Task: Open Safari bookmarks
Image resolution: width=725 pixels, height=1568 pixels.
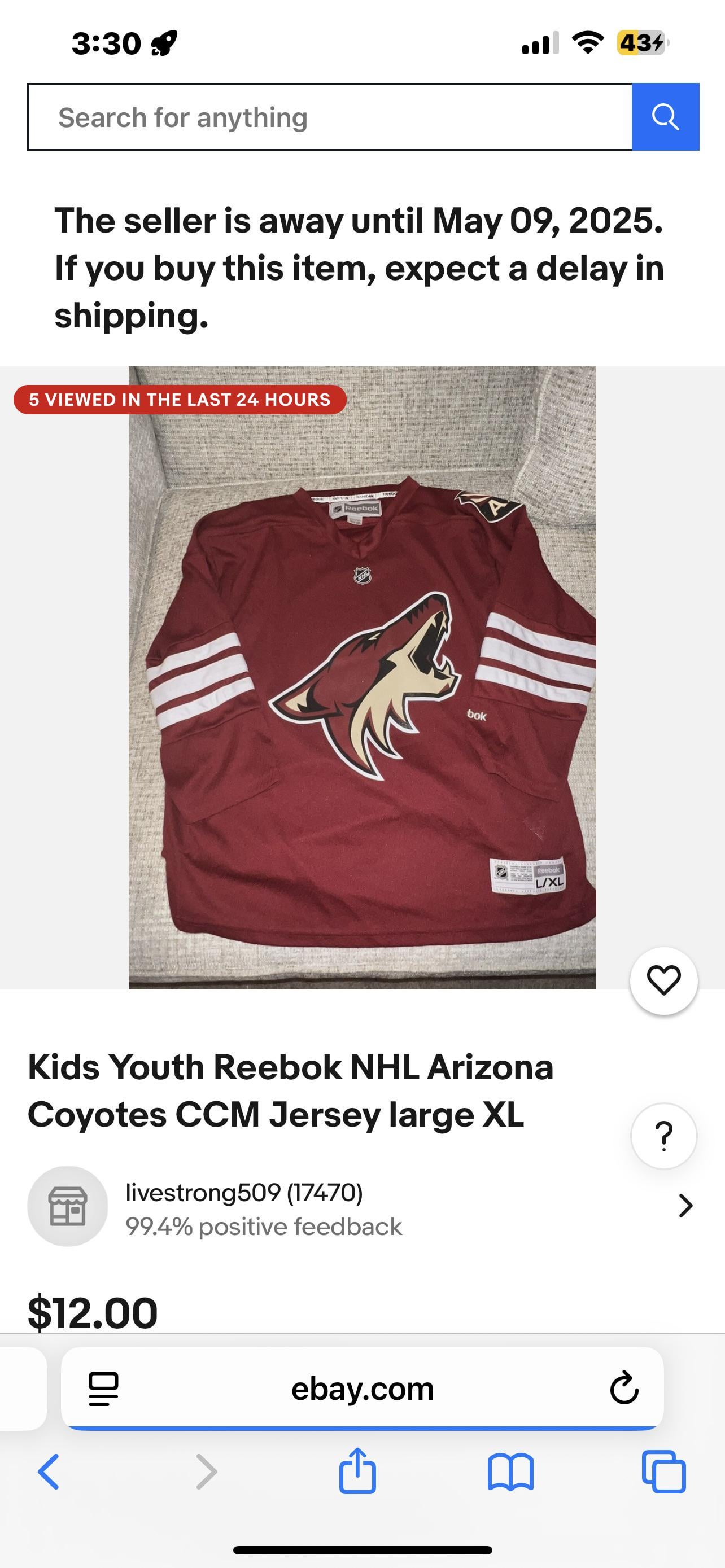Action: coord(510,1472)
